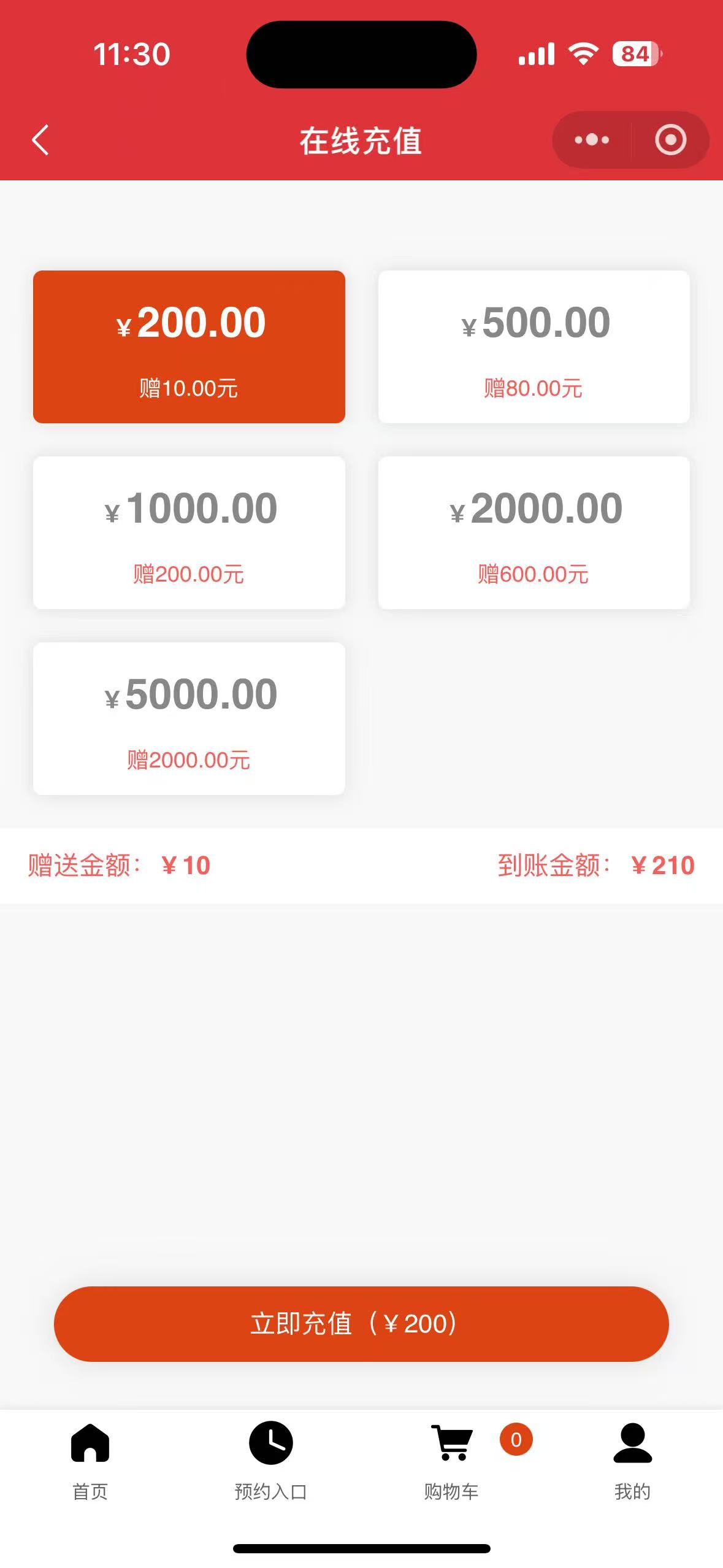
Task: Select the ¥200.00 recharge option
Action: (189, 347)
